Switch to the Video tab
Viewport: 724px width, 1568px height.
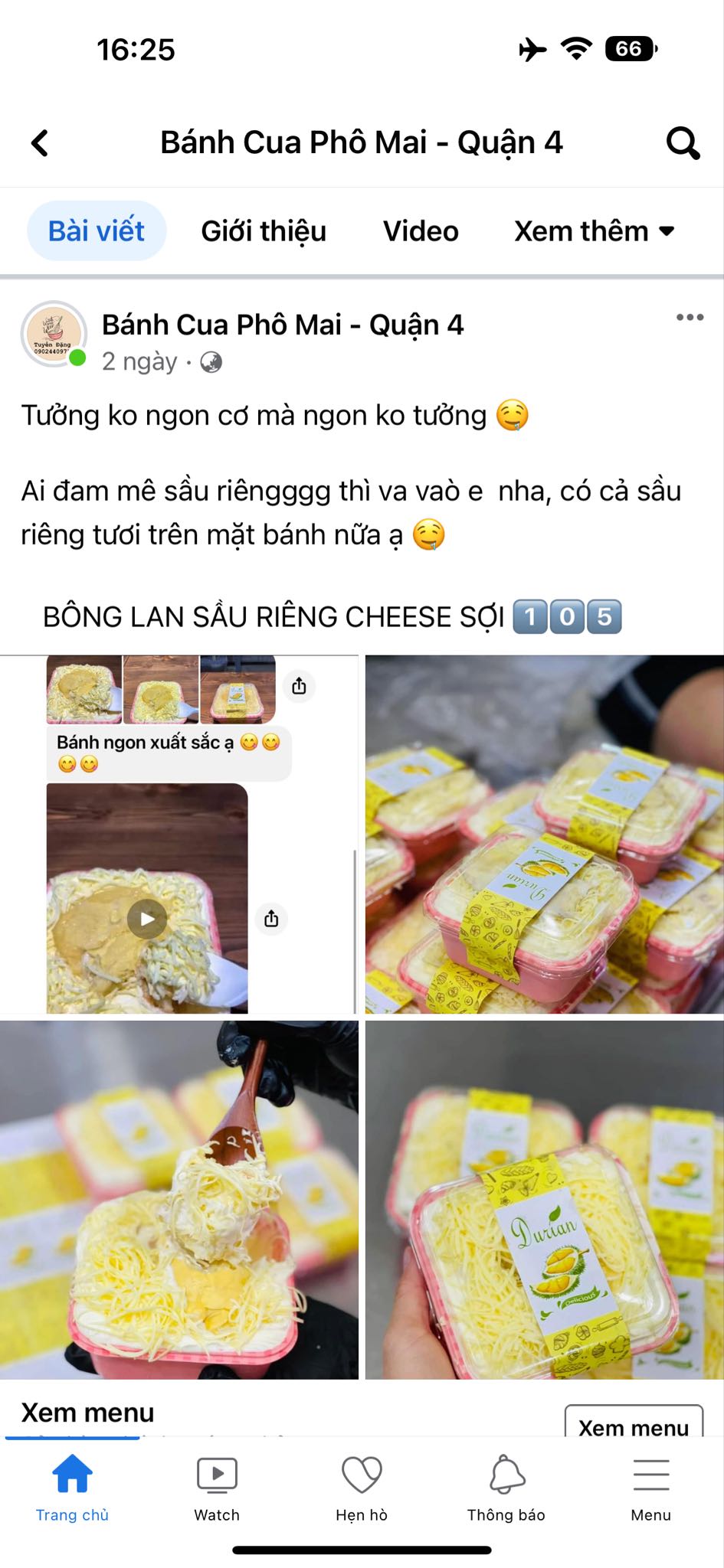pos(421,231)
